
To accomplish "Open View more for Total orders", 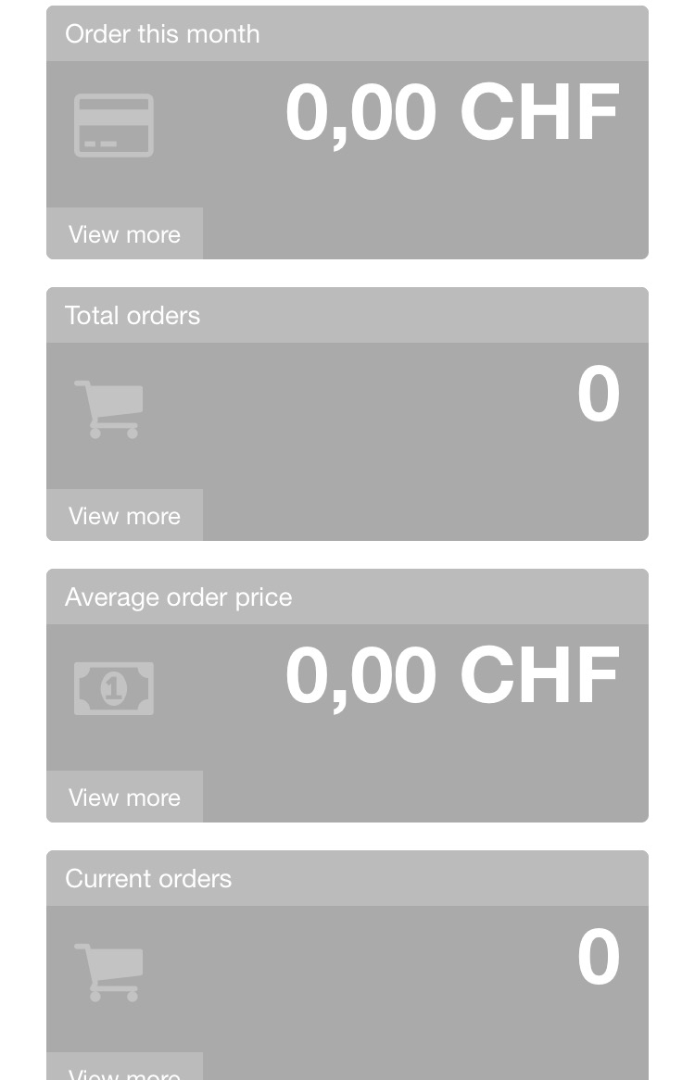I will (125, 516).
